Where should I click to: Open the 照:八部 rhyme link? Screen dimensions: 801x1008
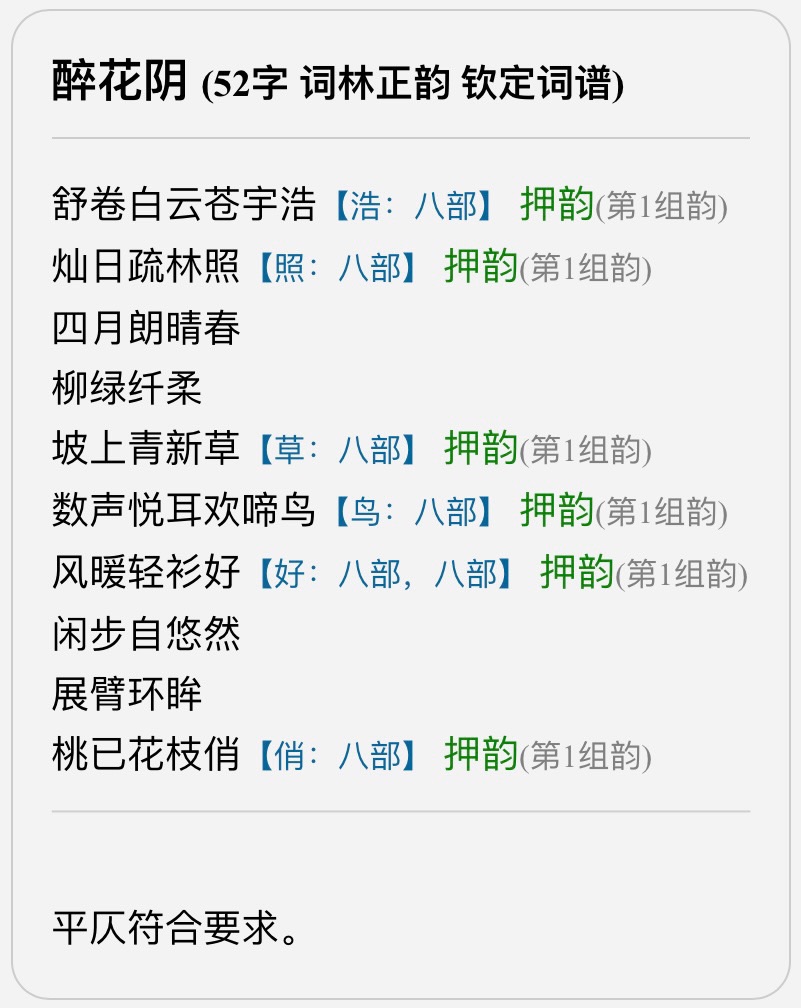coord(336,268)
